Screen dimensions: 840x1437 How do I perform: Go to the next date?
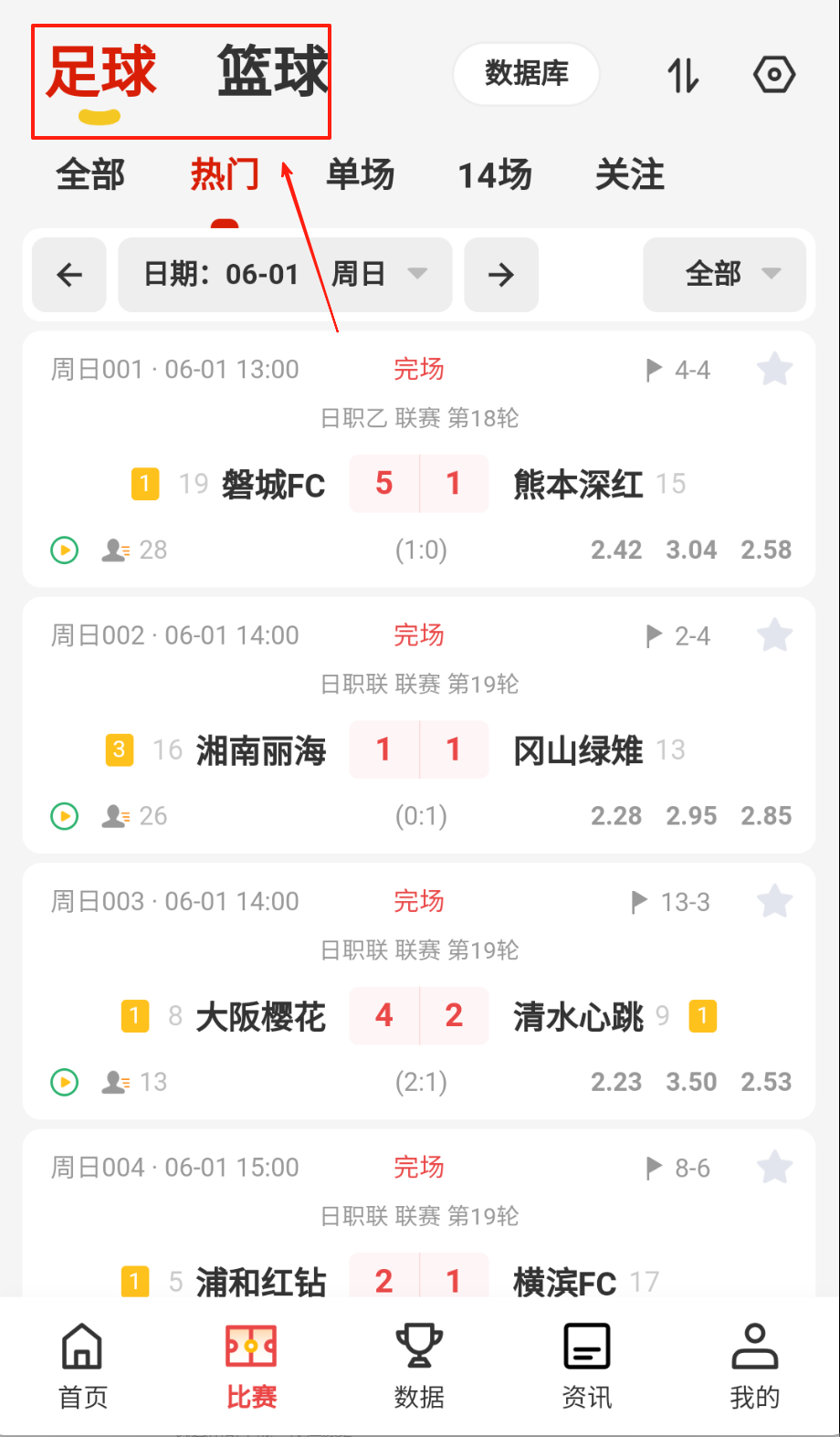click(501, 275)
